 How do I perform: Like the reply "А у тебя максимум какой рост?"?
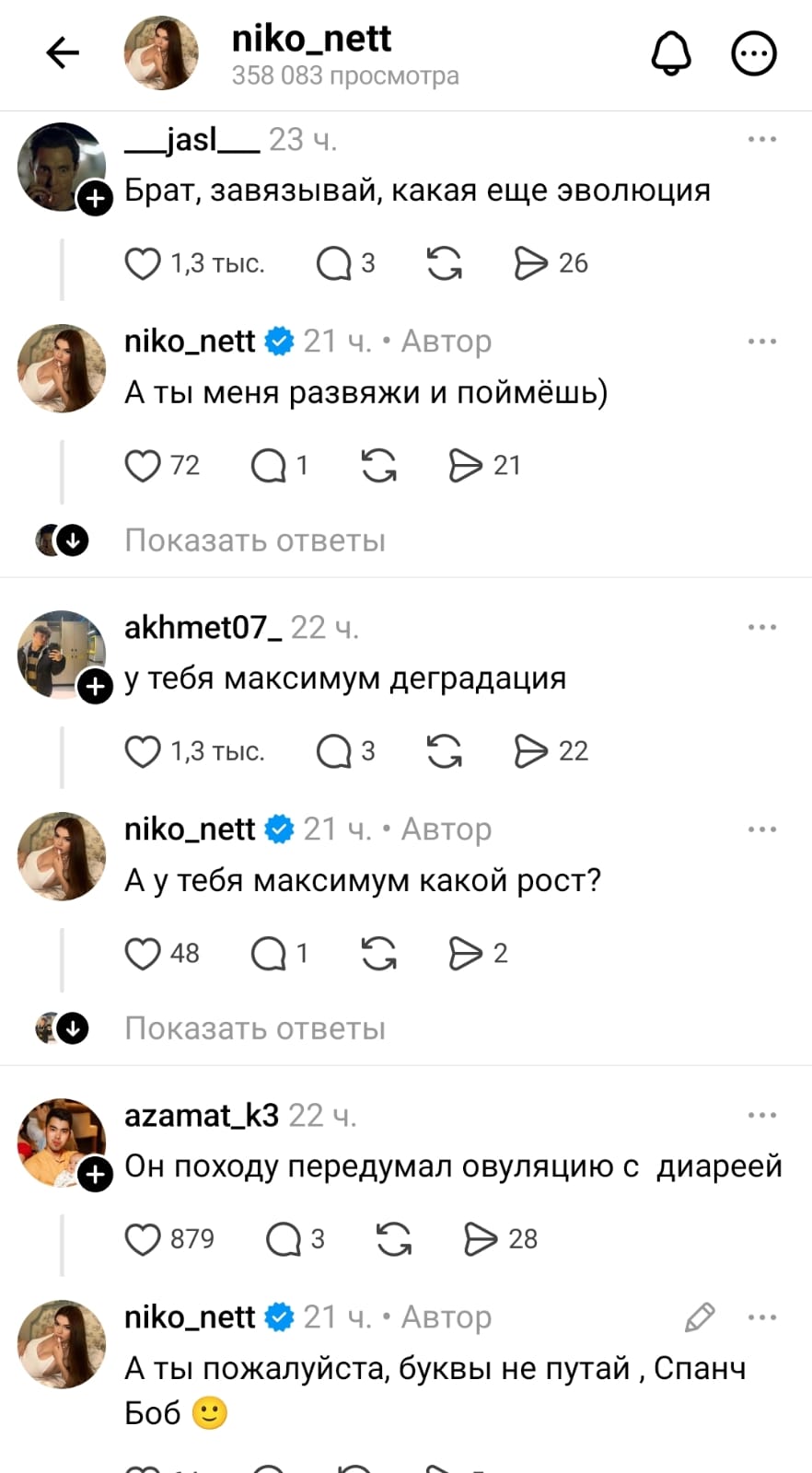pos(143,954)
